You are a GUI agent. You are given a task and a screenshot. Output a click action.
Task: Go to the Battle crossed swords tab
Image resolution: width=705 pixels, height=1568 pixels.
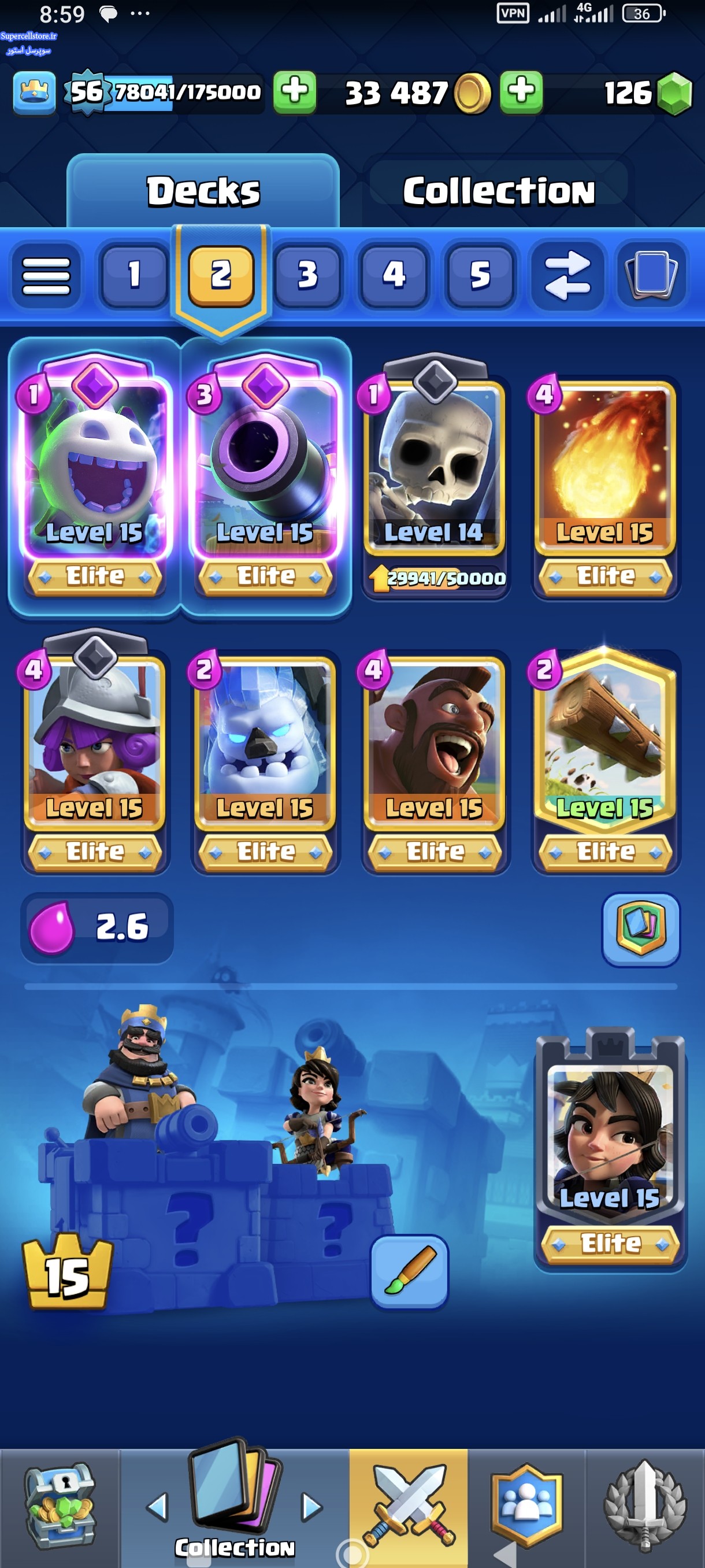[408, 1507]
